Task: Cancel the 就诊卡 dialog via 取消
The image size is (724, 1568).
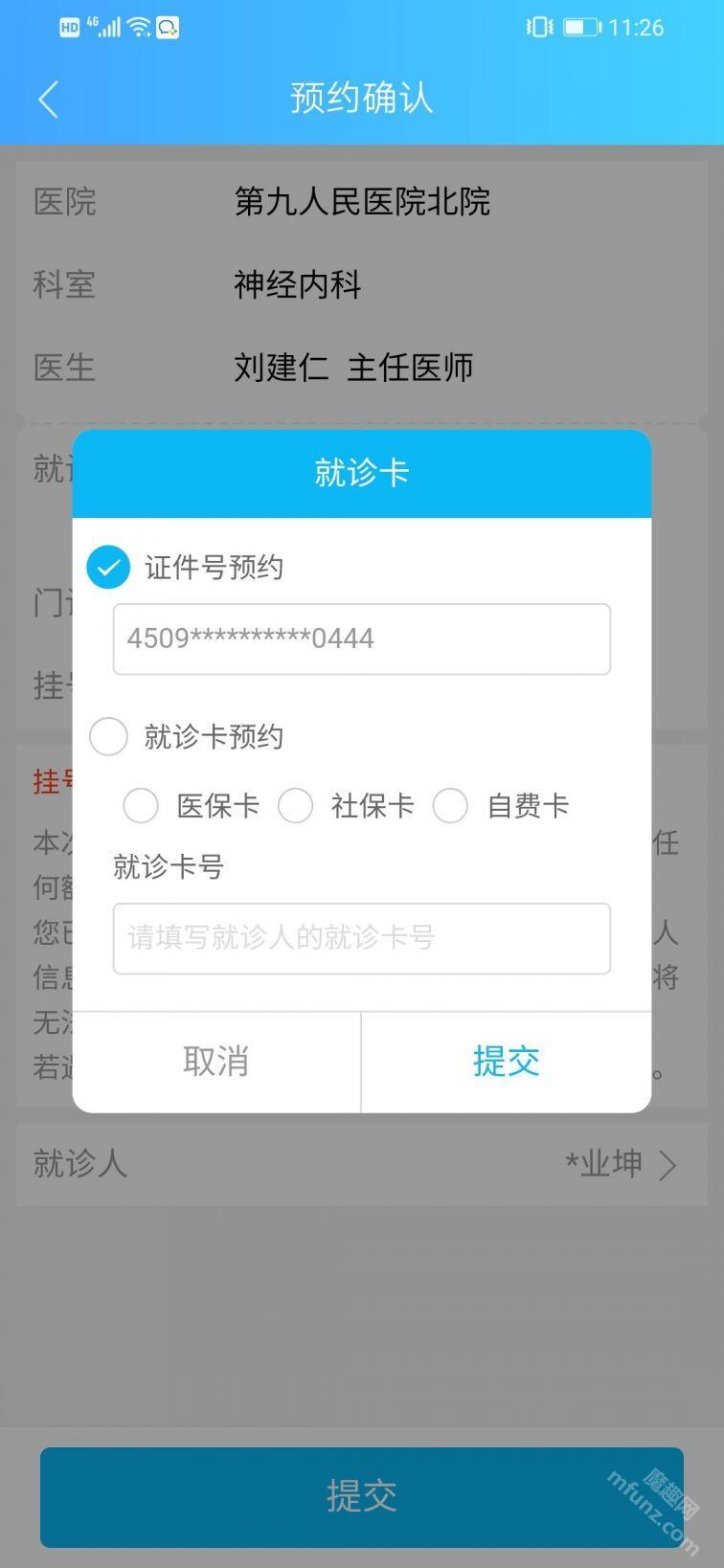Action: coord(216,1062)
